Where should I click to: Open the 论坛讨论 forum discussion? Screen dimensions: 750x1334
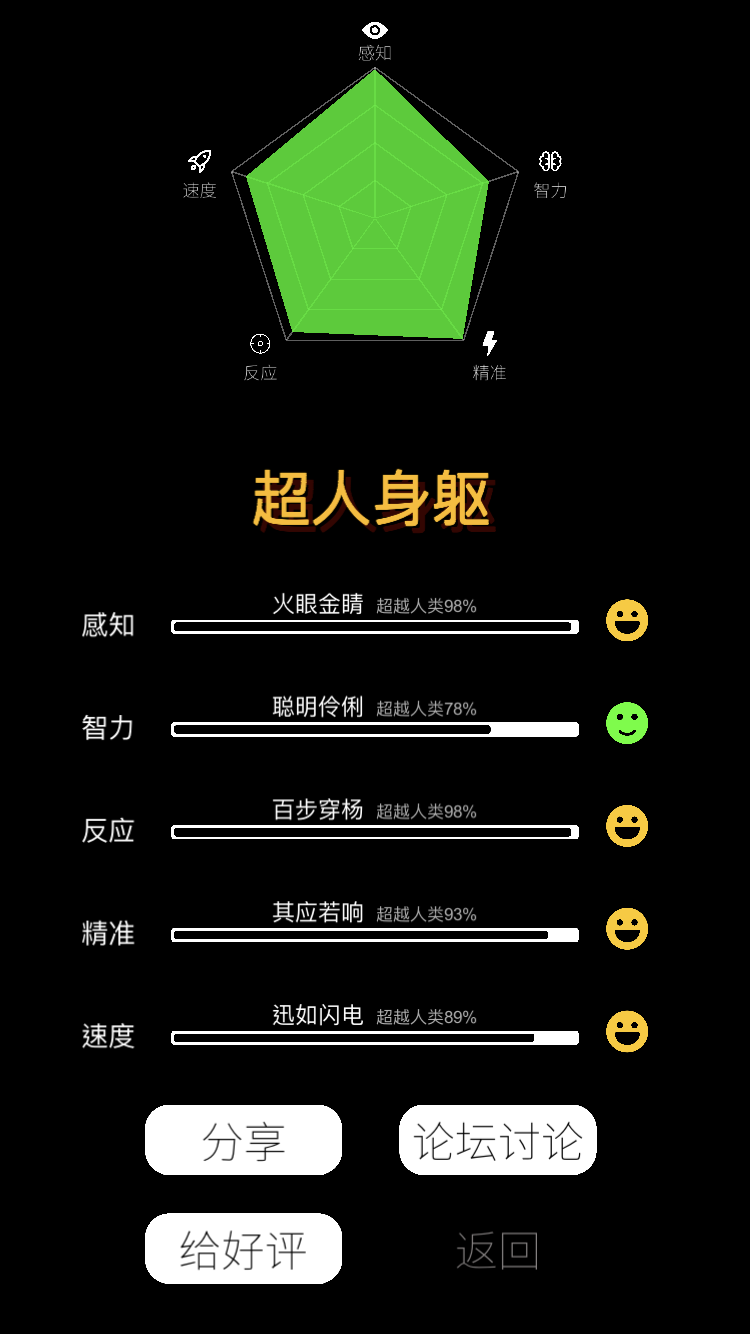point(498,1140)
